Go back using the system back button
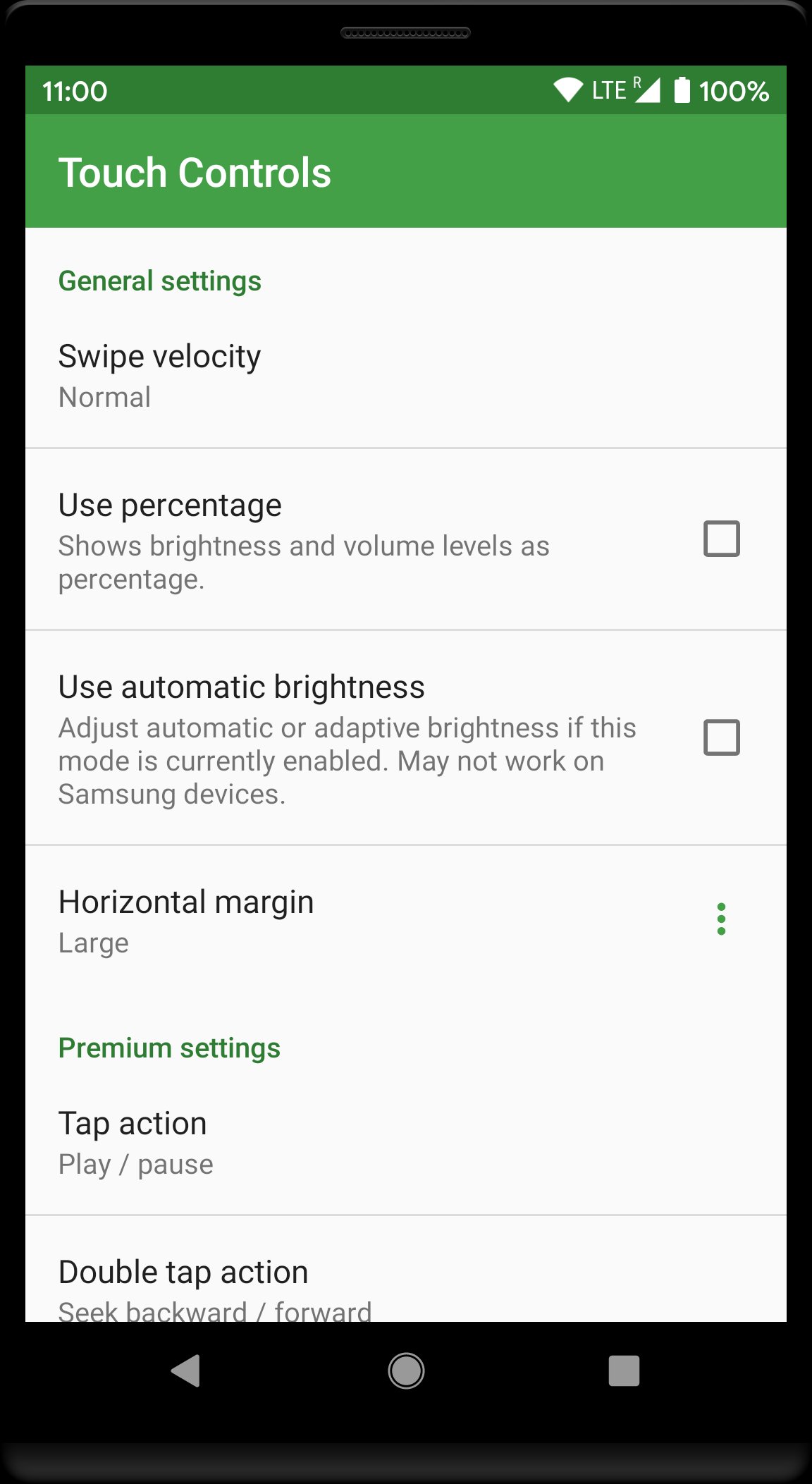This screenshot has width=812, height=1484. point(187,1371)
